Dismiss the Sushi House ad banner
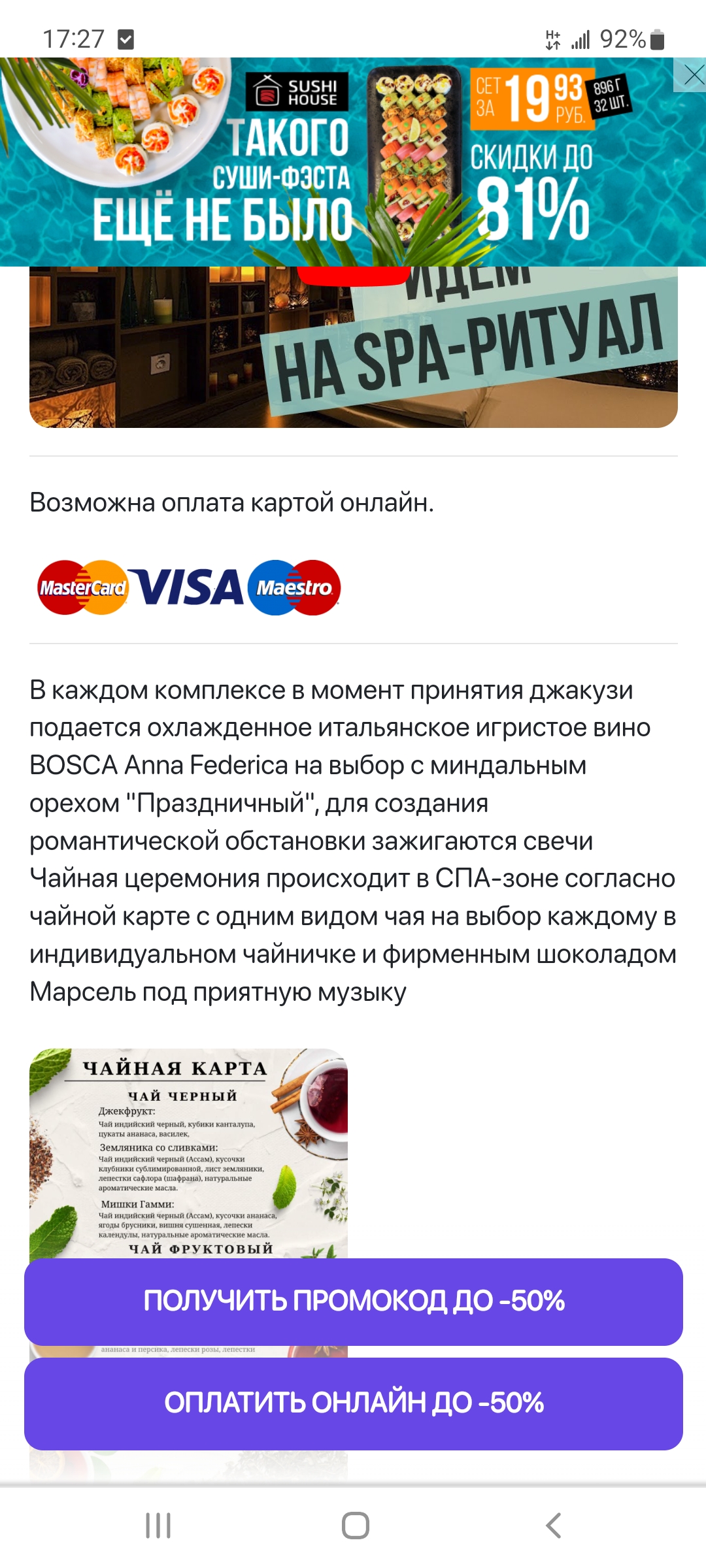 691,75
